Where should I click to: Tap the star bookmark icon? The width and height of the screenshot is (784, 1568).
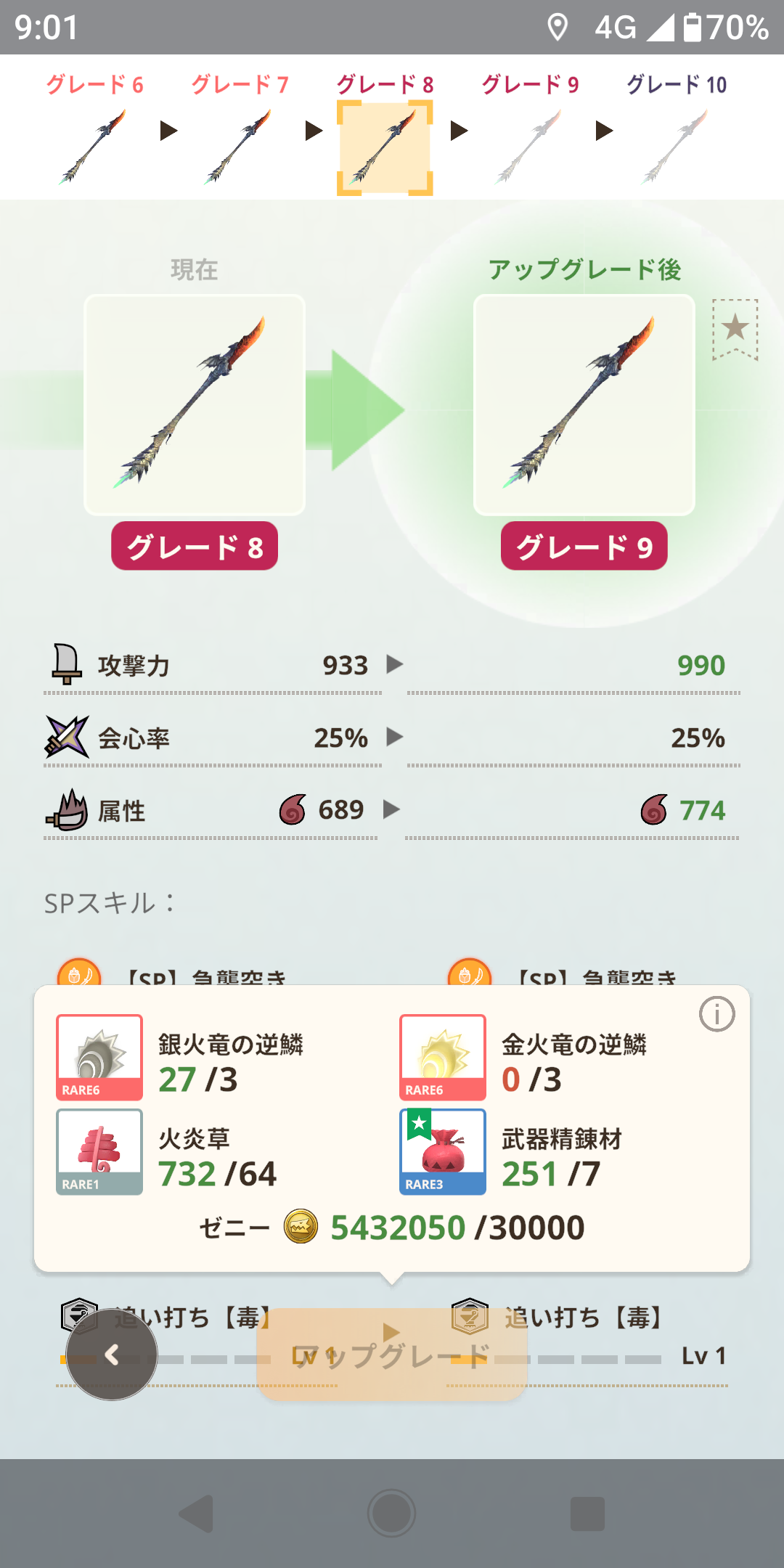[735, 329]
